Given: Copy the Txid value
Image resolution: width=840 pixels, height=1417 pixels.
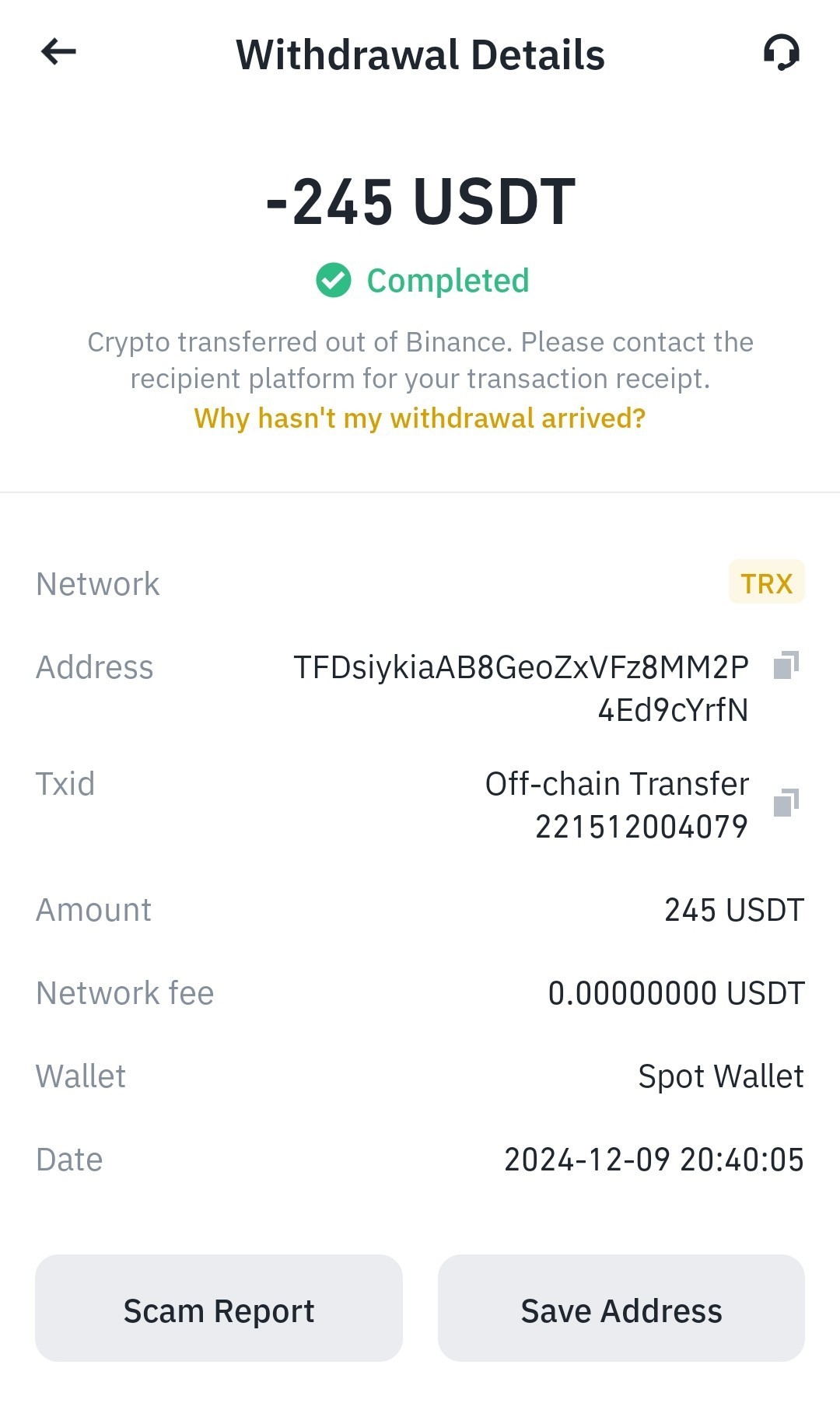Looking at the screenshot, I should [786, 803].
